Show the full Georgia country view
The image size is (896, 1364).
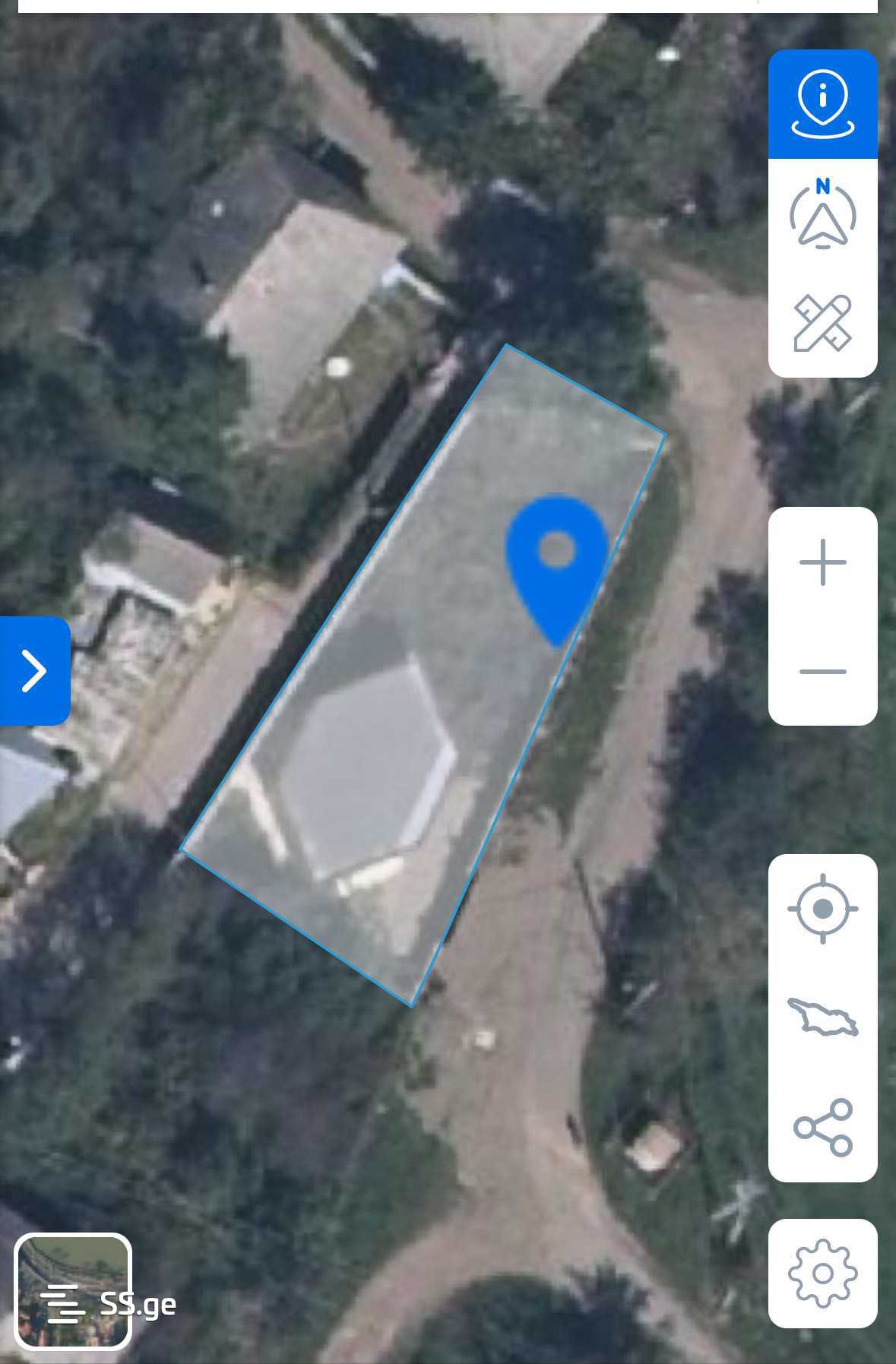(x=822, y=1018)
